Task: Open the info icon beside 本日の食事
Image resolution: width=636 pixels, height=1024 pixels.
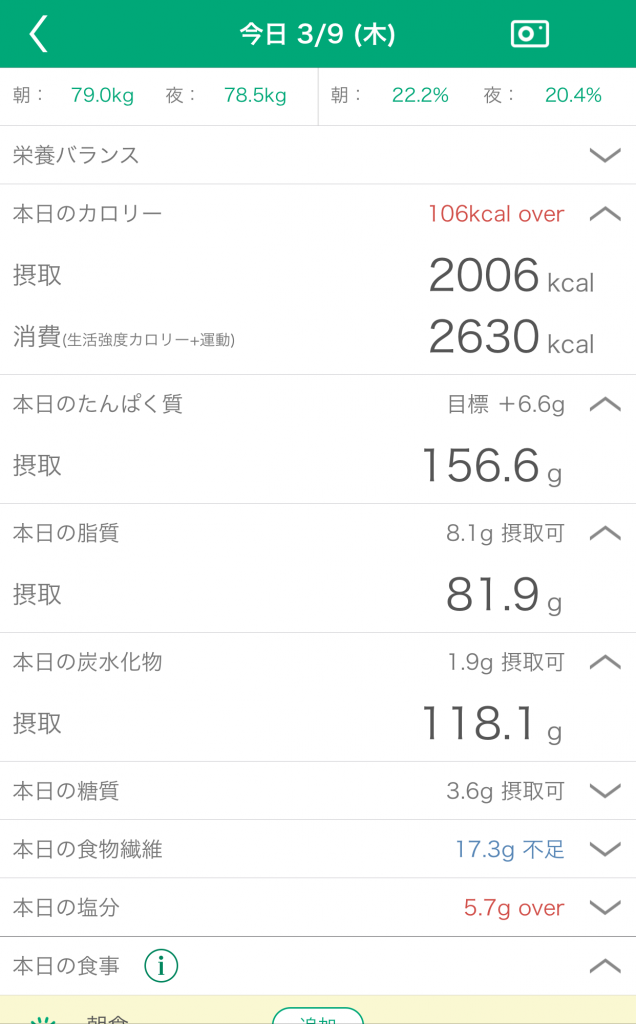Action: 161,965
